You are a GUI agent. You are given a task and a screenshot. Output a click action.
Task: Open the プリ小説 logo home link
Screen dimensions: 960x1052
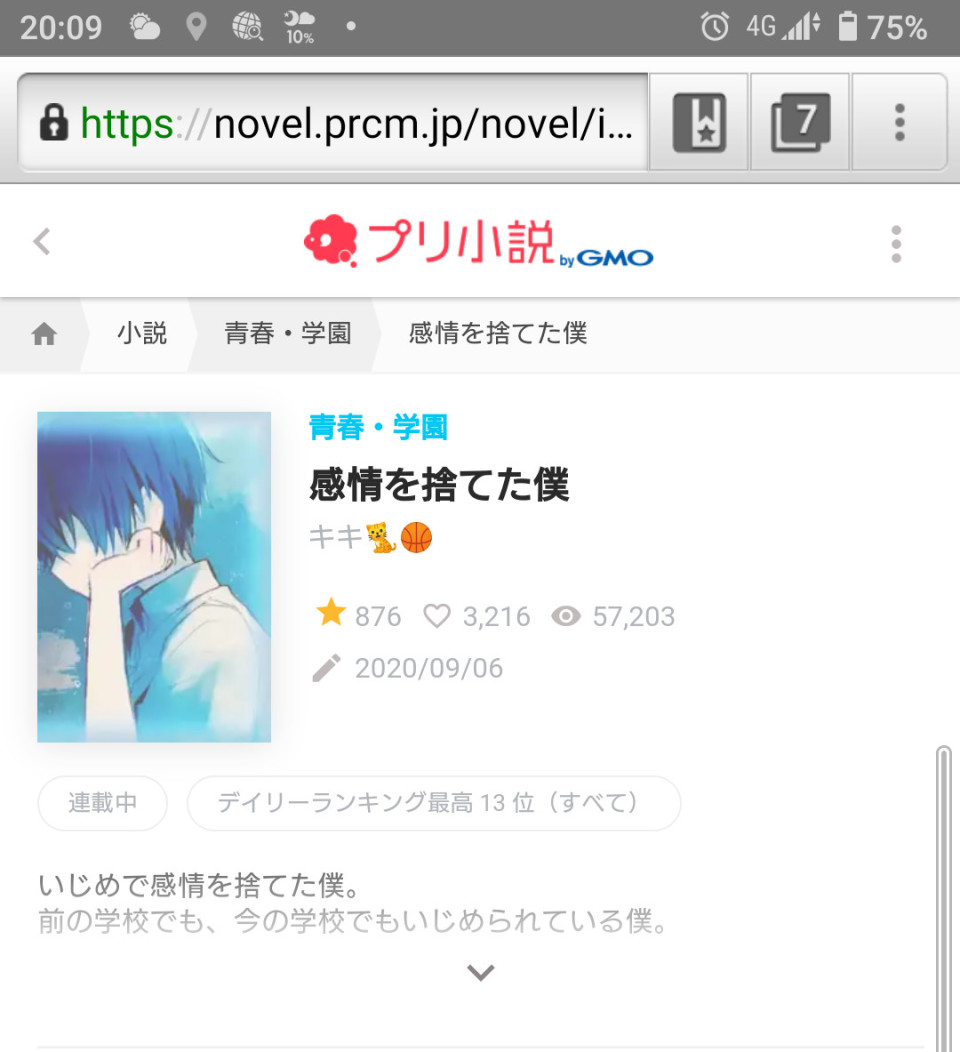click(478, 242)
